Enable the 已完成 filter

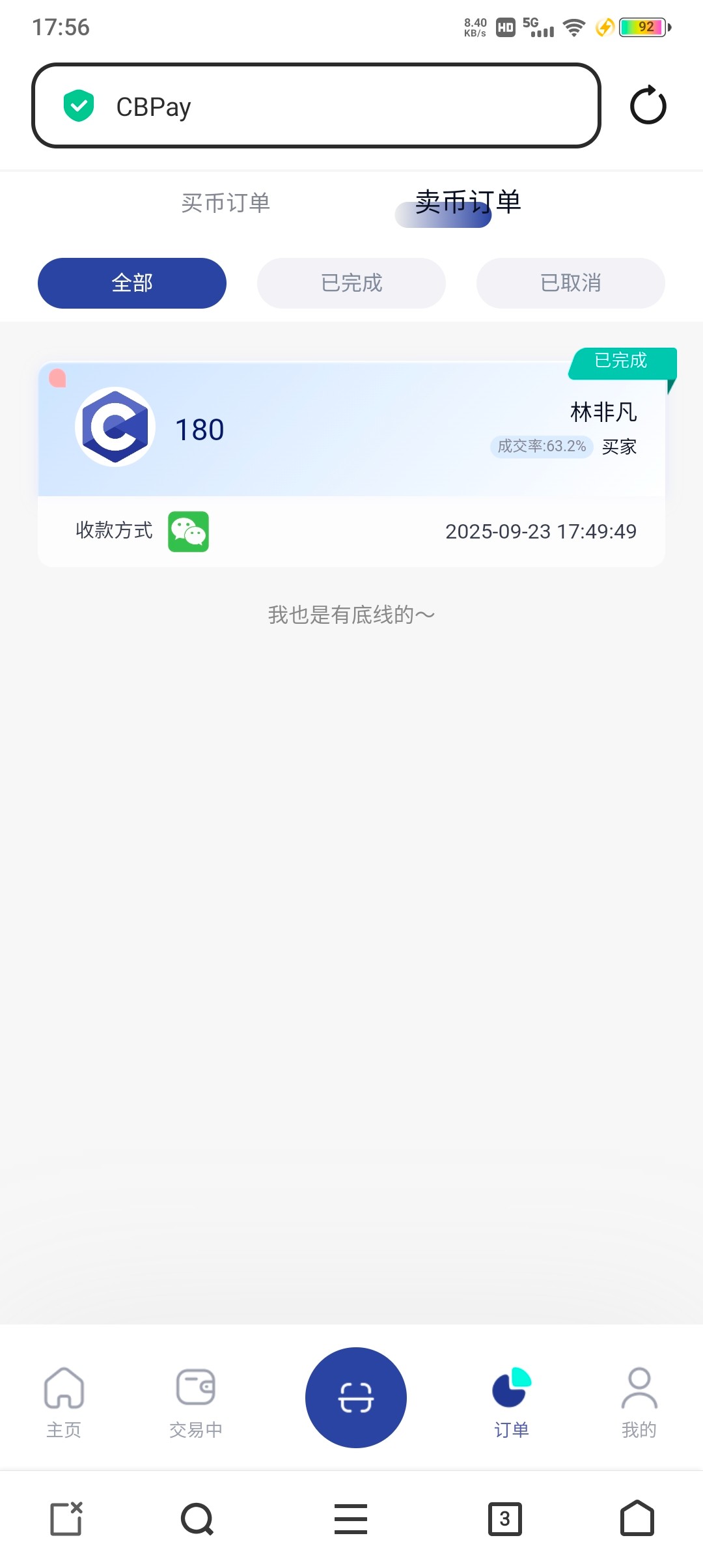click(351, 283)
